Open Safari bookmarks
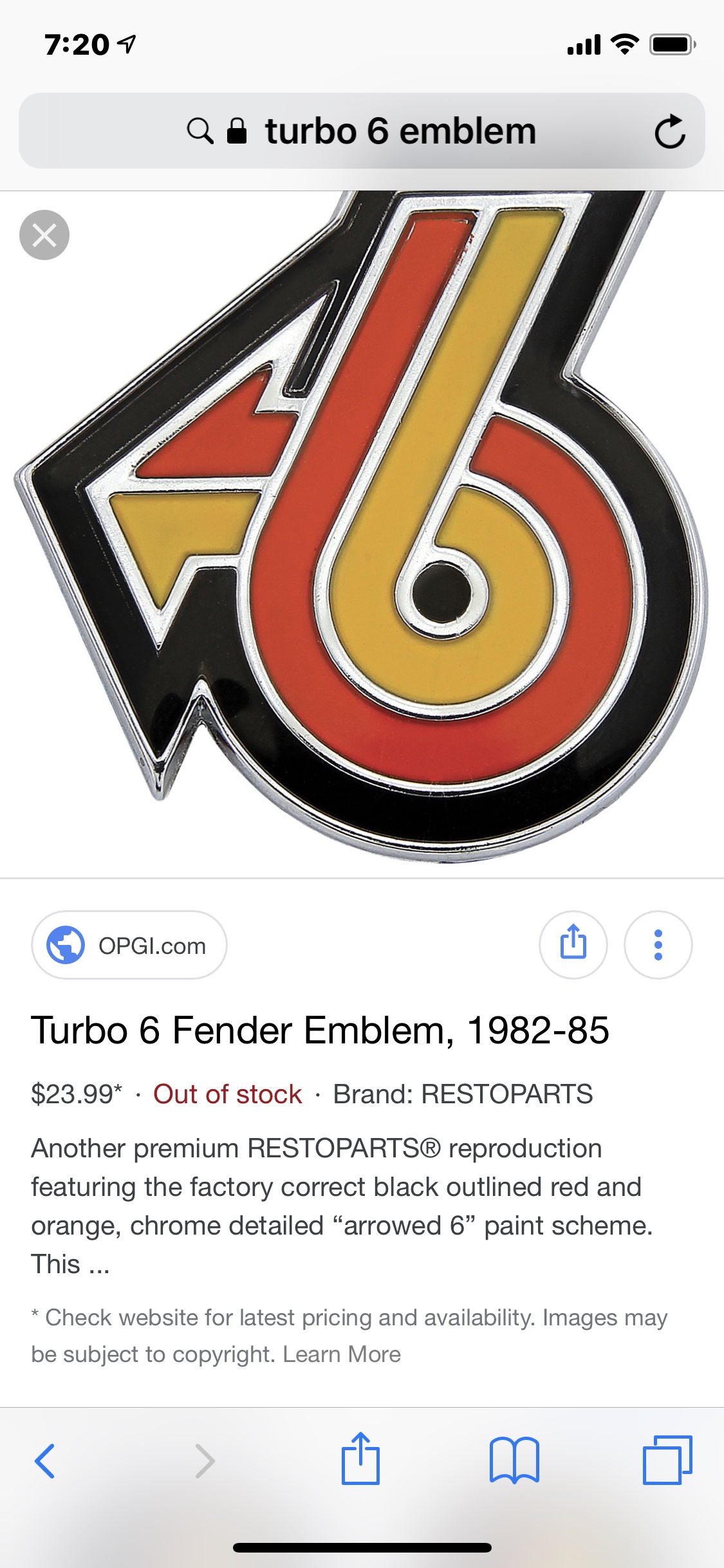Viewport: 724px width, 1568px height. point(514,1461)
